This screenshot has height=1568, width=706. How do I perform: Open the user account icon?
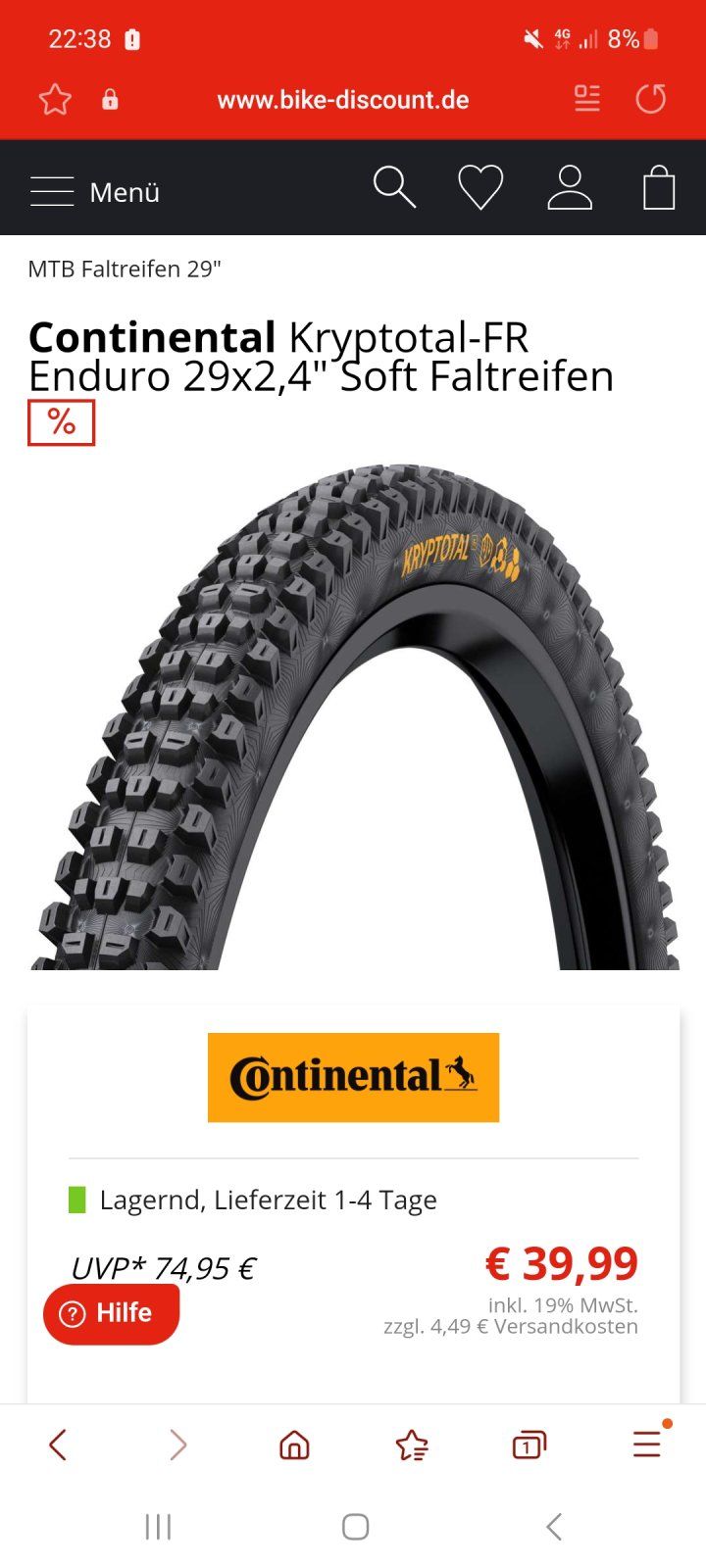[569, 187]
